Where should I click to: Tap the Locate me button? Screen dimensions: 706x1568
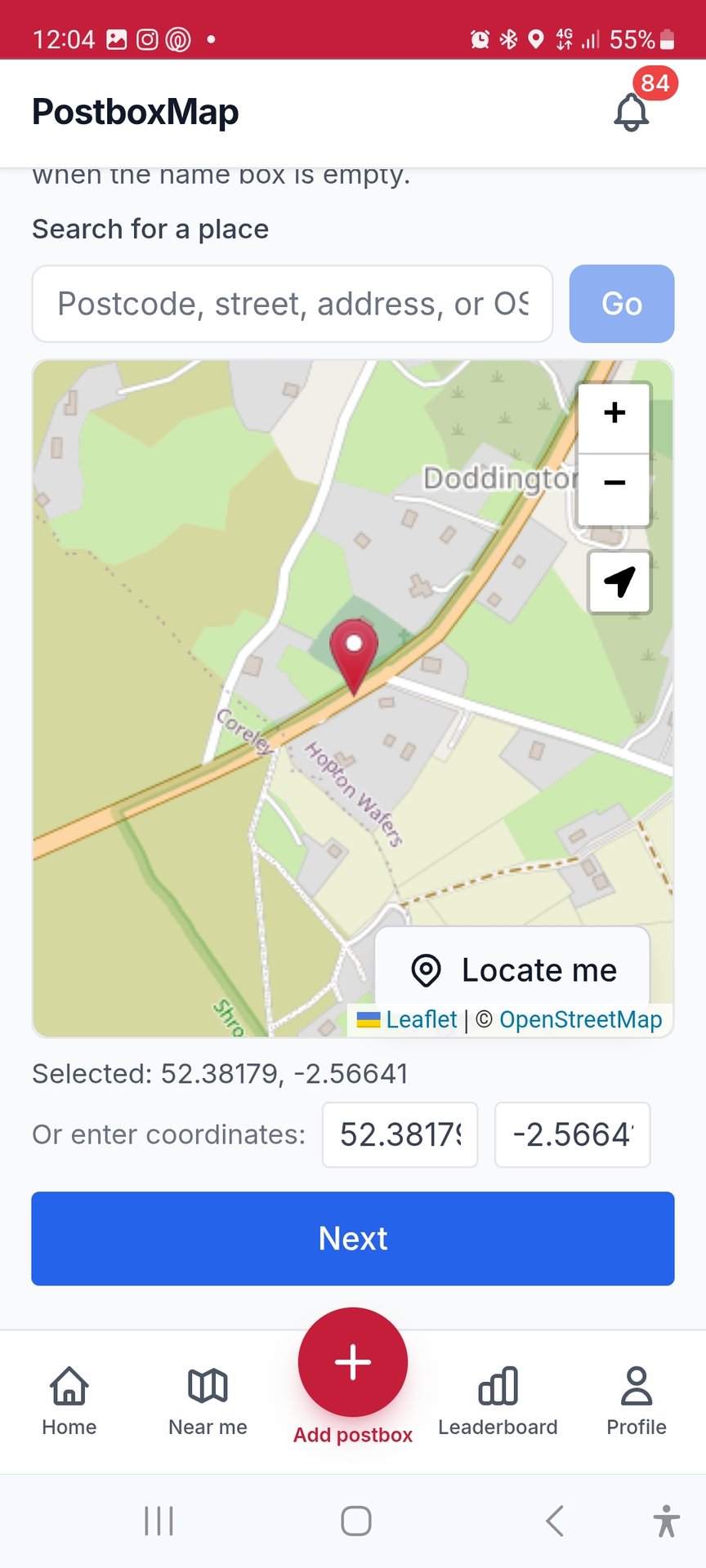(513, 969)
